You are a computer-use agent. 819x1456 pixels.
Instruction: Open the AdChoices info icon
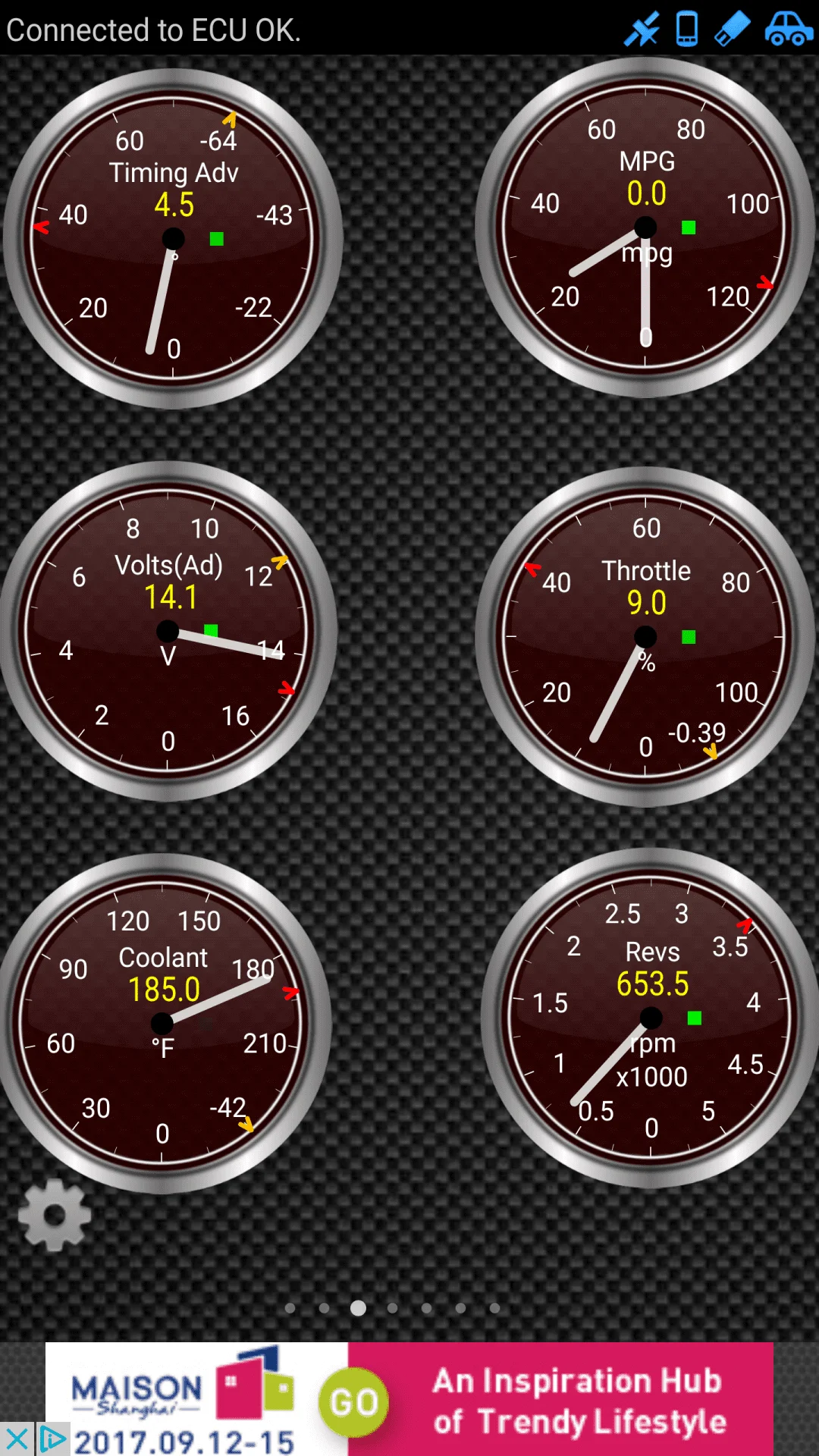point(53,1439)
